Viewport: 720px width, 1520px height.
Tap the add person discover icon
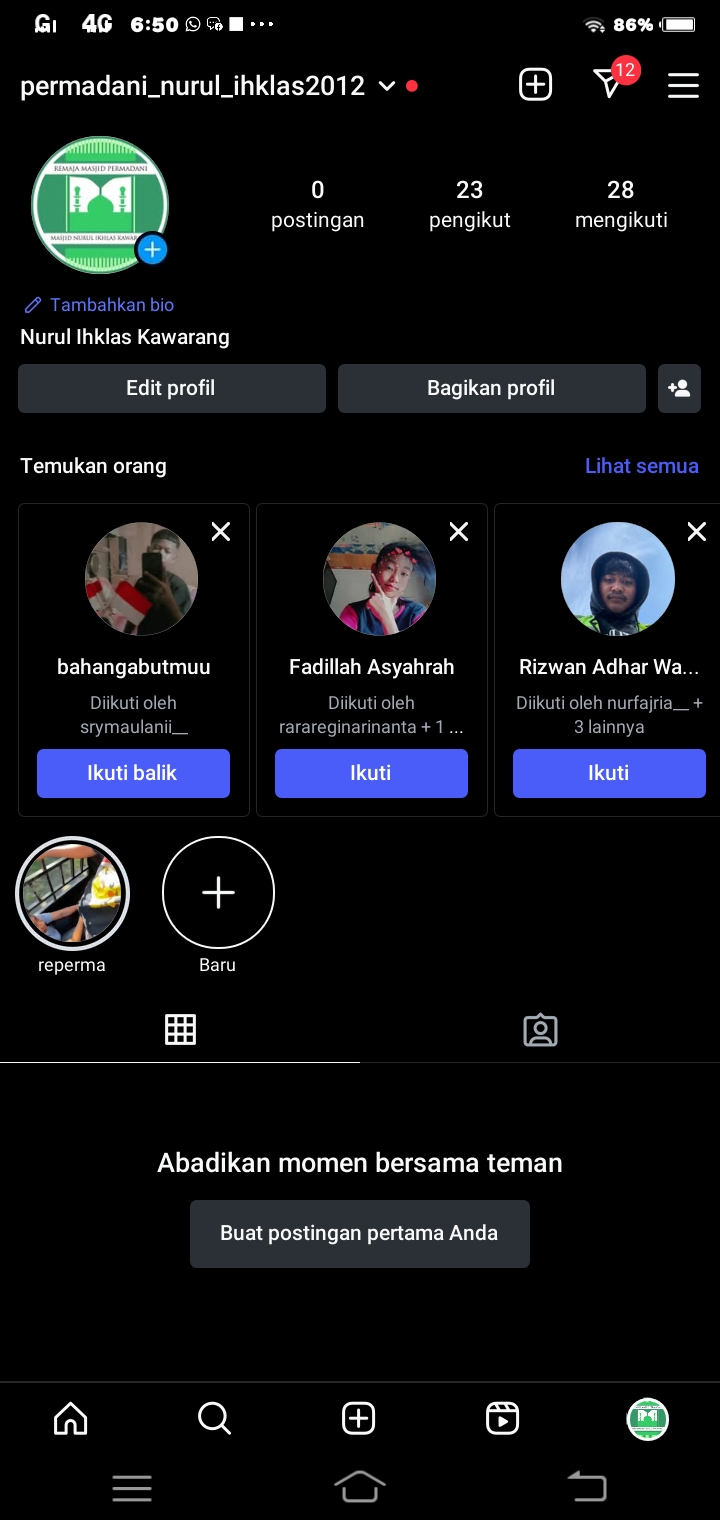point(679,388)
